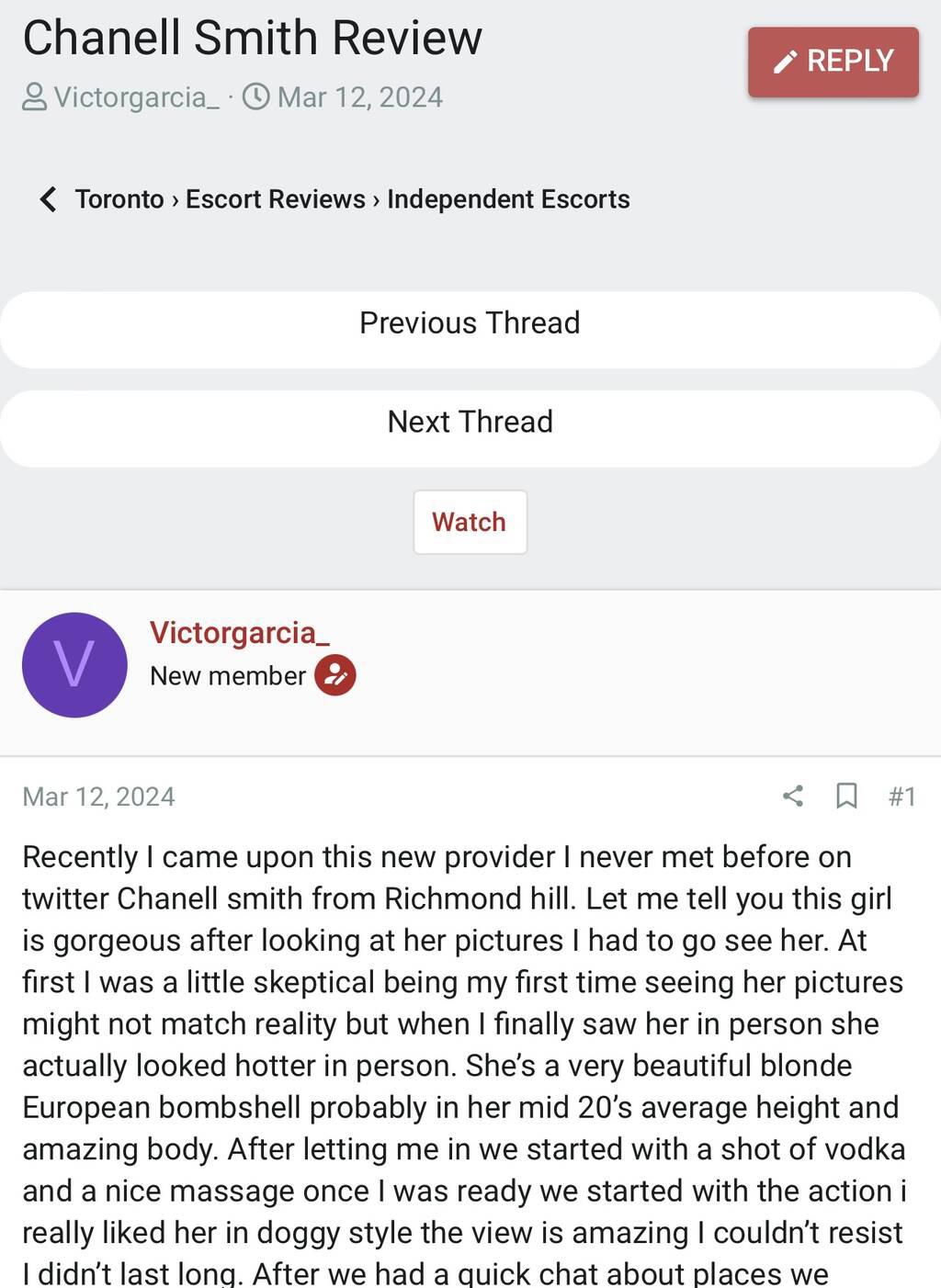Open the Toronto breadcrumb link
Screen dimensions: 941x1288
tap(119, 199)
